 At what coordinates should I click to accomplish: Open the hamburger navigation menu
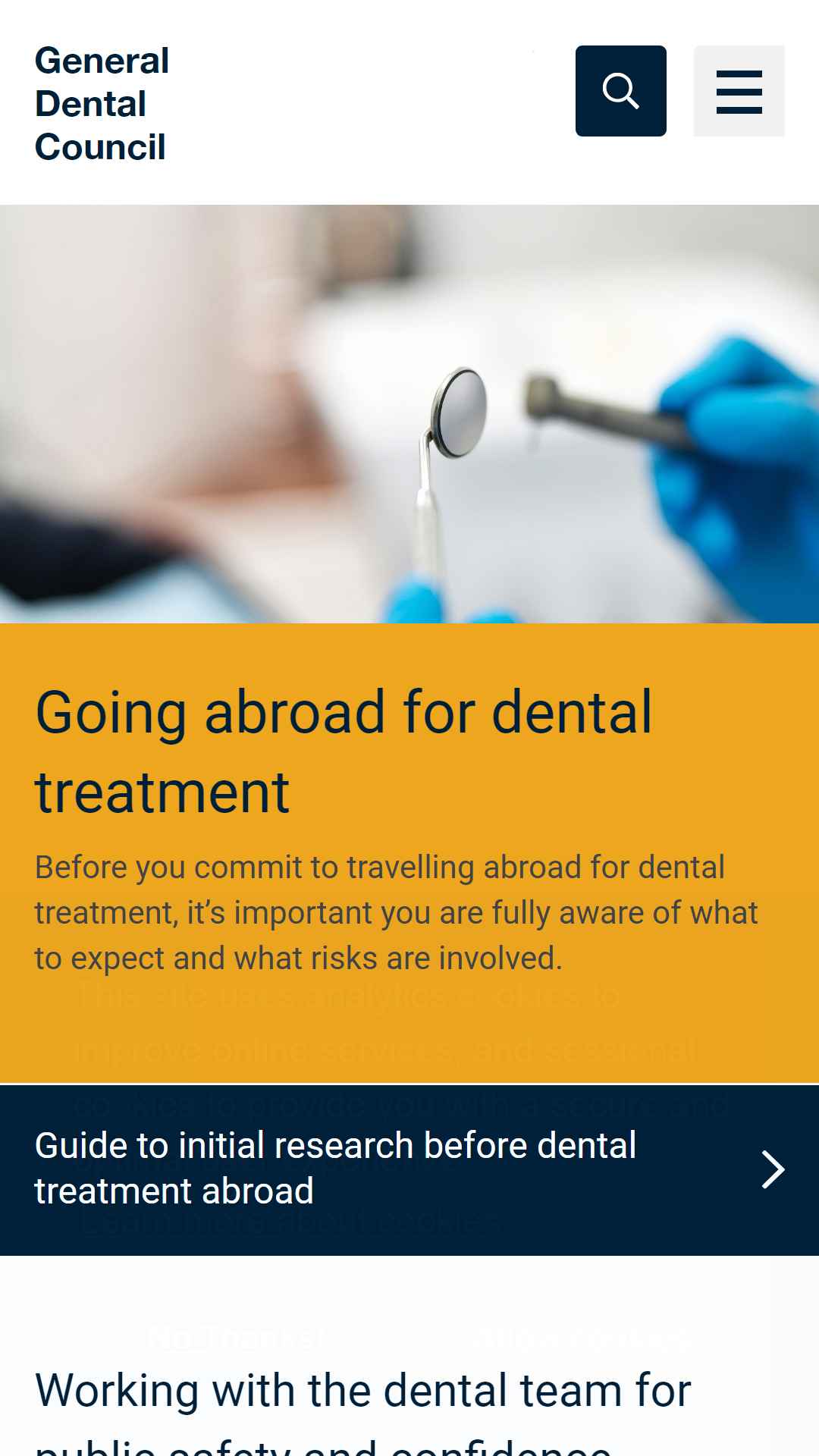[739, 91]
